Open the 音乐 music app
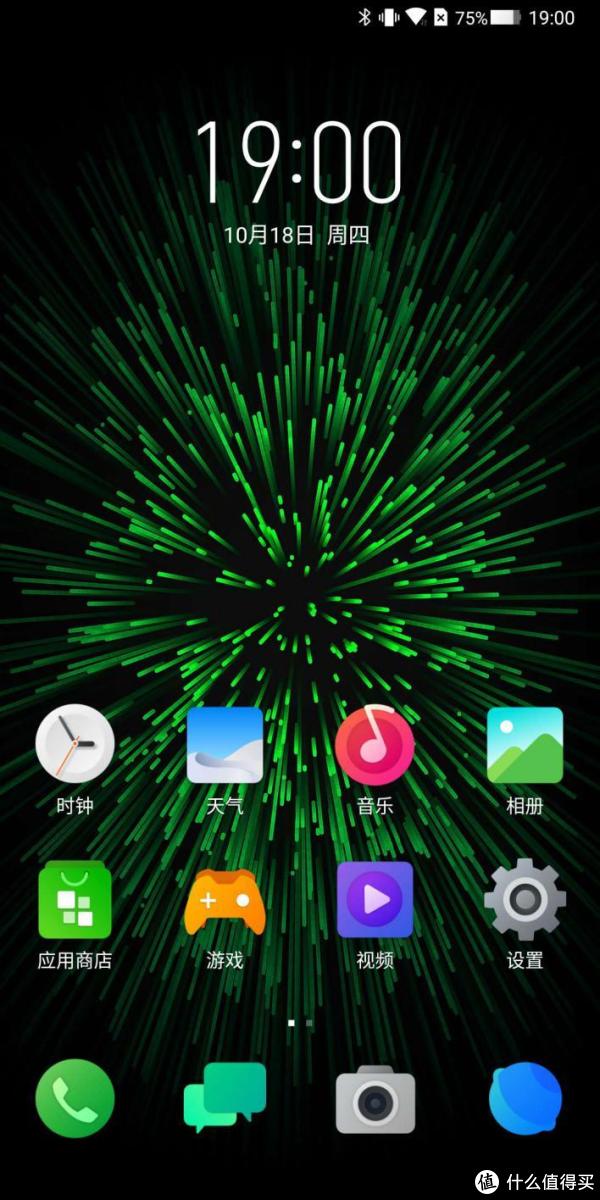The height and width of the screenshot is (1200, 600). click(x=375, y=745)
